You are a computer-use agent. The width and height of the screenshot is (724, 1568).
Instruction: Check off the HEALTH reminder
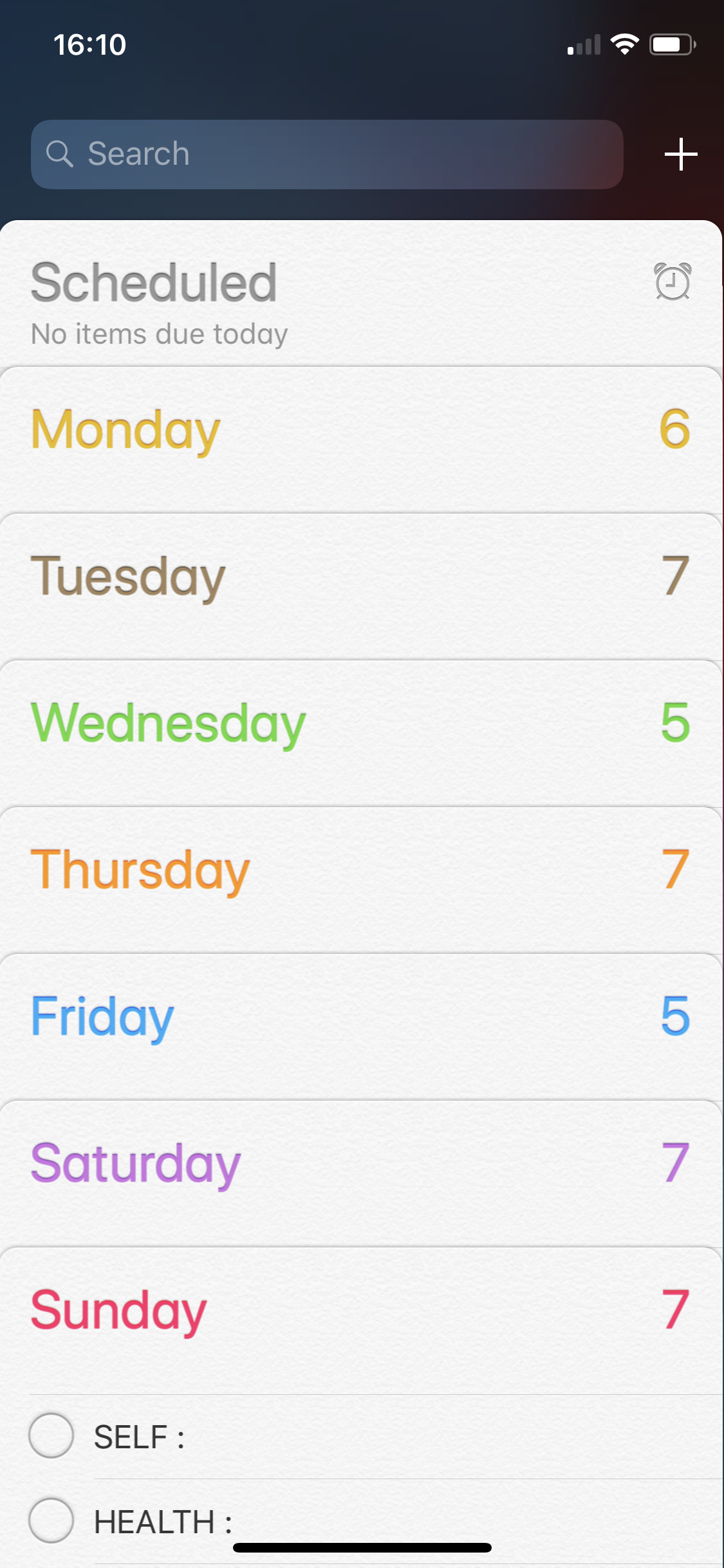point(51,1520)
